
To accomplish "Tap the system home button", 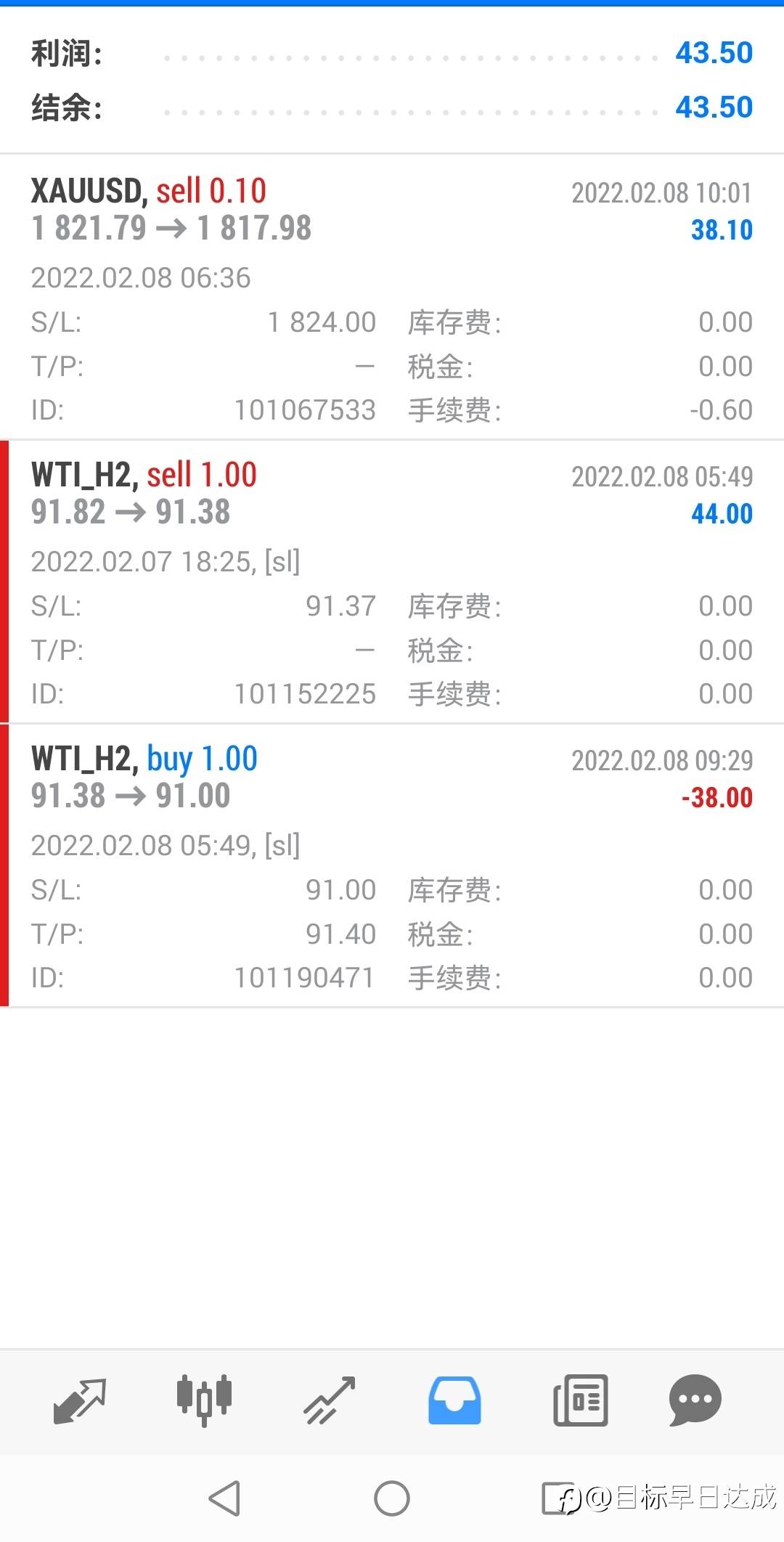I will 392,1498.
